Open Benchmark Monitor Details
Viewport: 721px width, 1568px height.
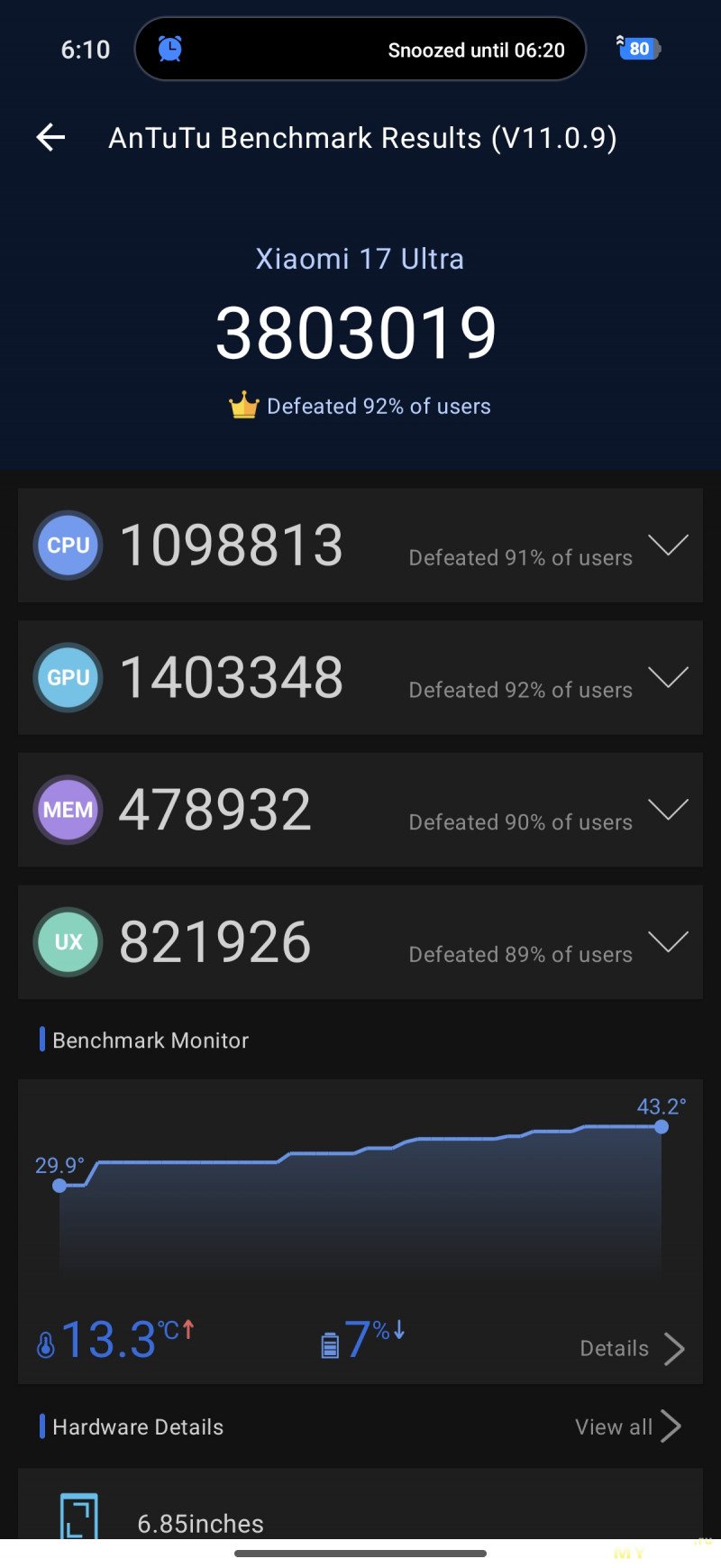tap(632, 1348)
